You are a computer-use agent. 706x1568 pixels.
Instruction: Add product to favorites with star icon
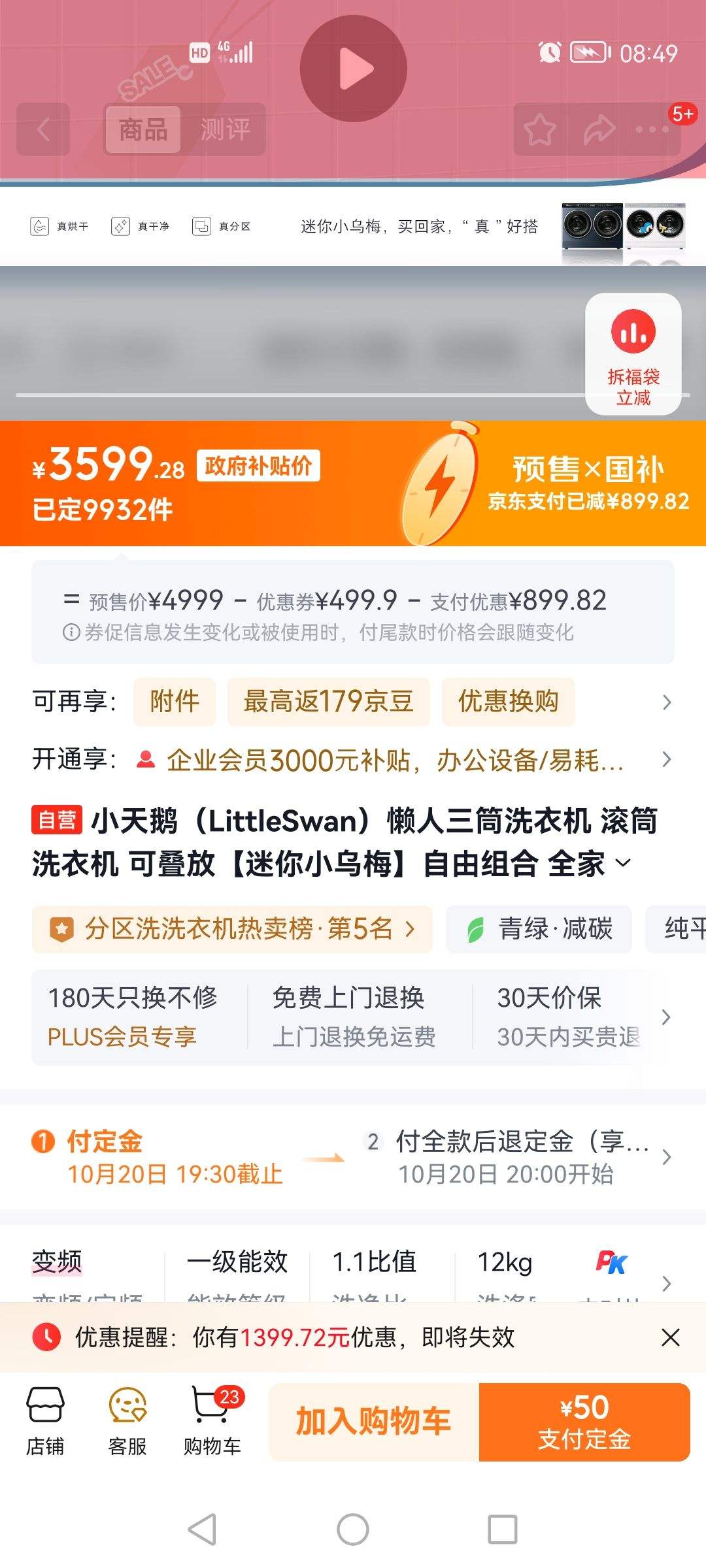(540, 129)
